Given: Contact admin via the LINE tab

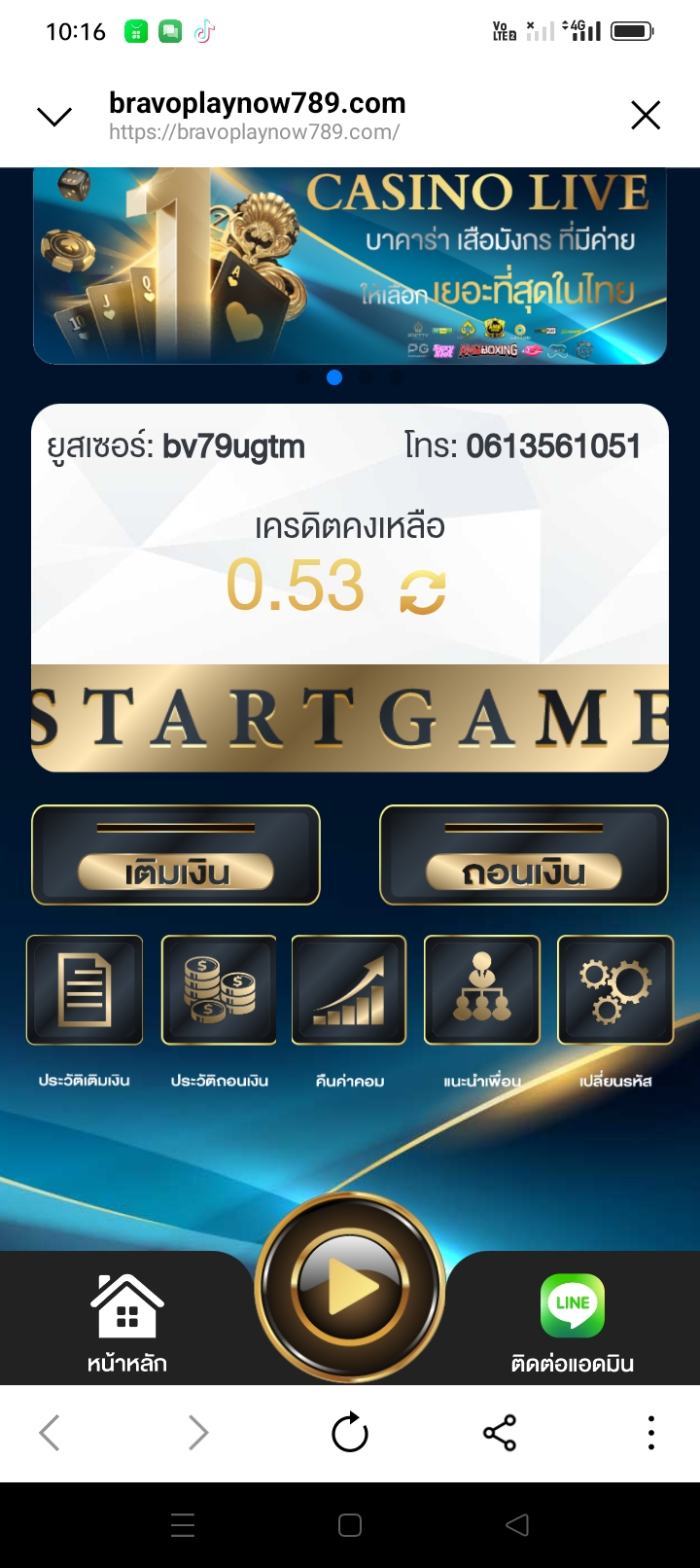Looking at the screenshot, I should coord(573,1321).
